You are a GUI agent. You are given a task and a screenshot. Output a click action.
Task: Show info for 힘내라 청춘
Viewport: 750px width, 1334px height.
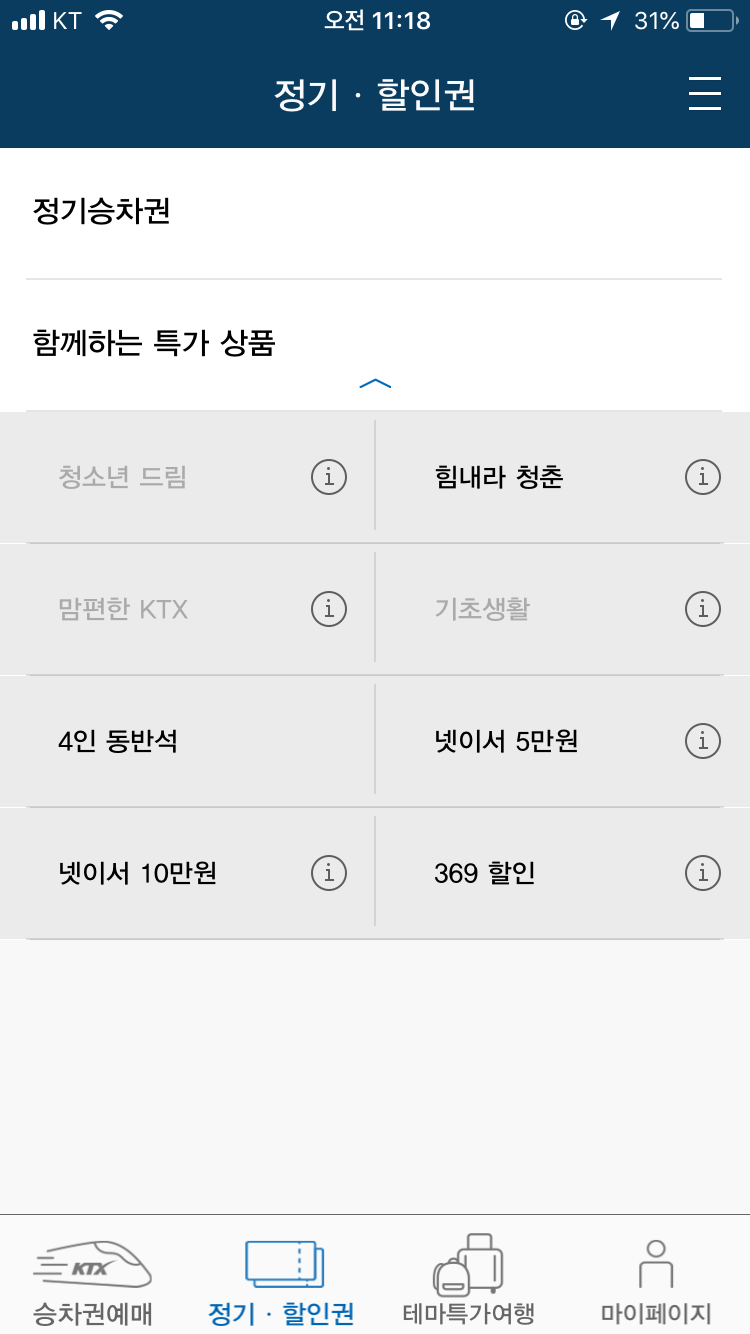coord(703,477)
